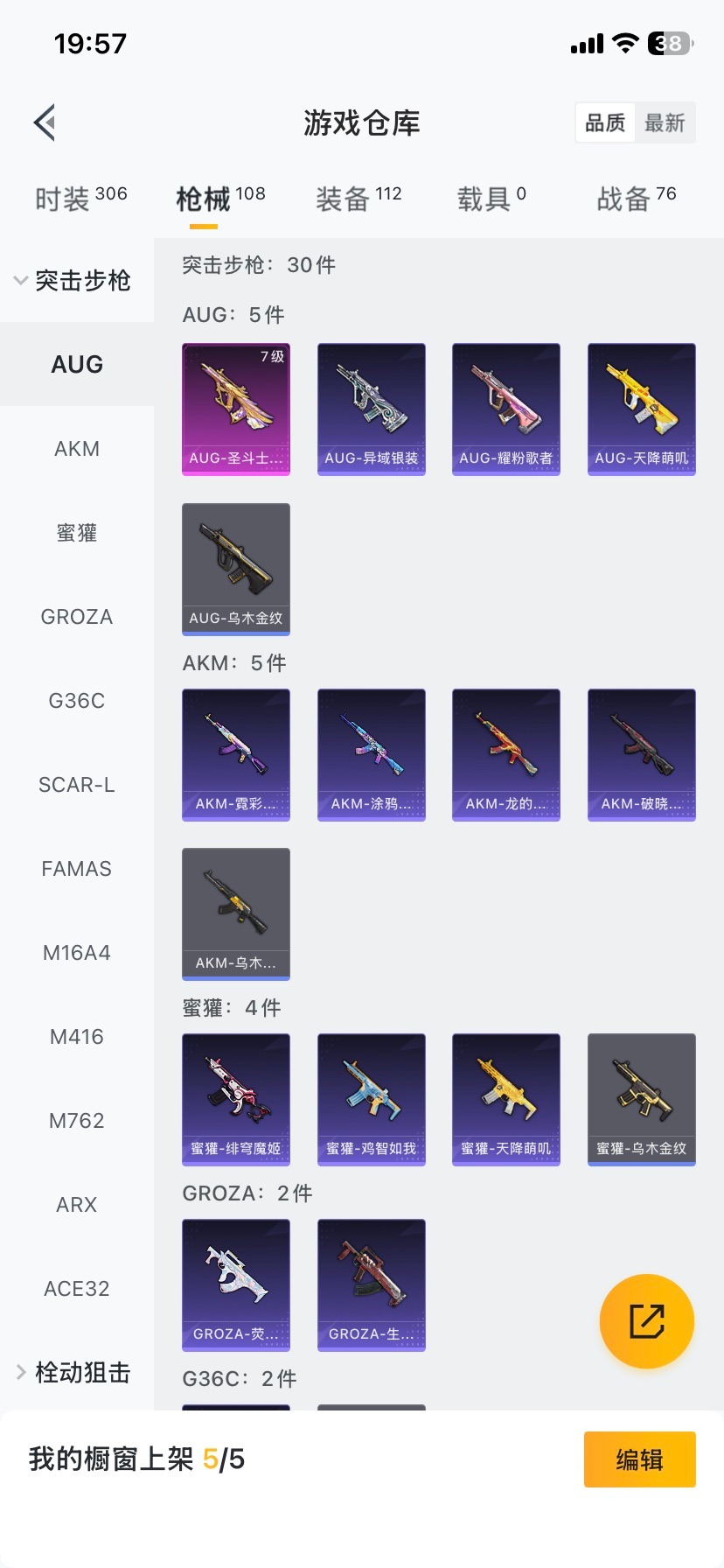Select AKM in the side list
Screen dimensions: 724x1568
[77, 449]
